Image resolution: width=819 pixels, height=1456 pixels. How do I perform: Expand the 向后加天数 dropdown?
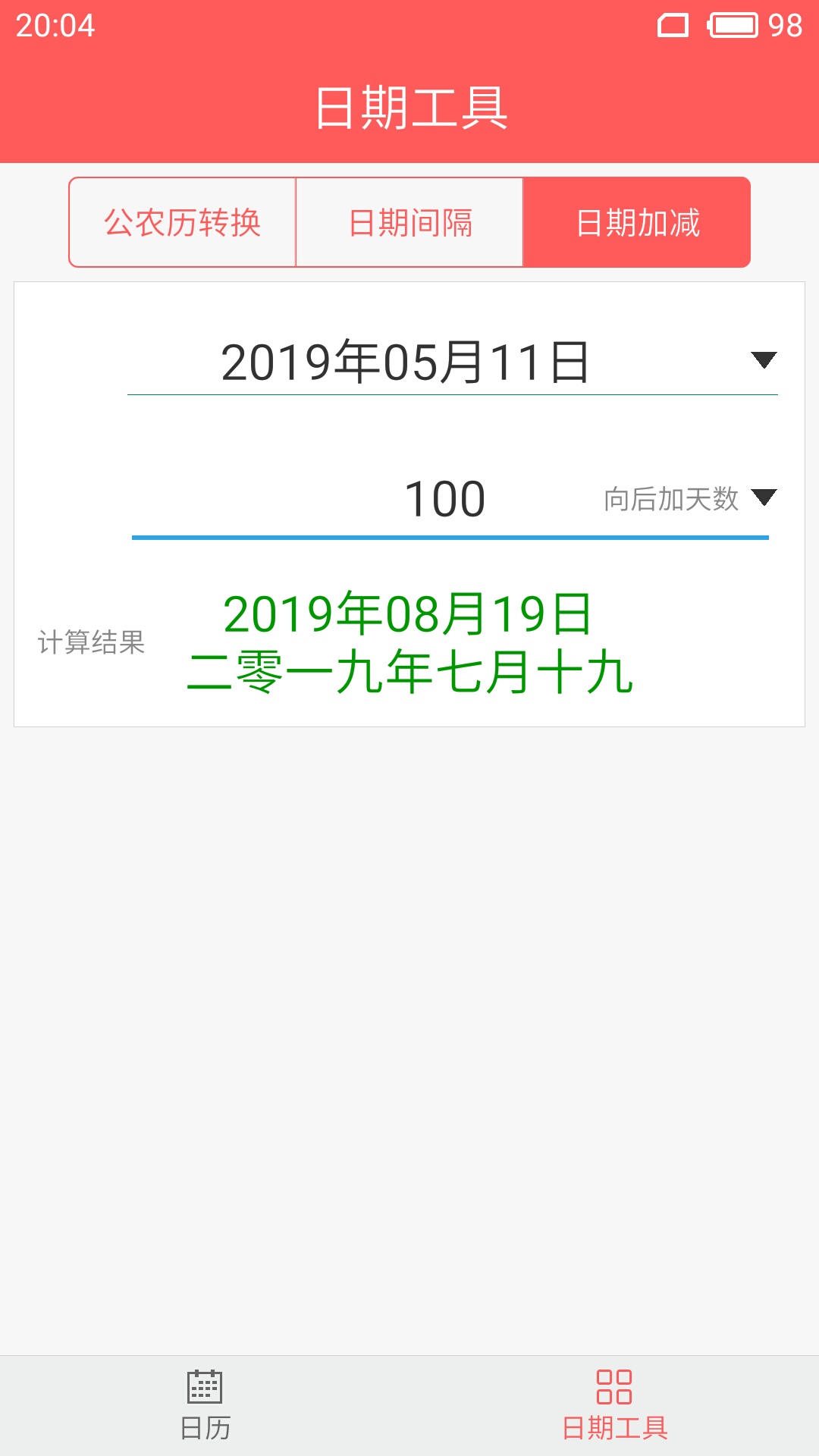click(x=689, y=499)
